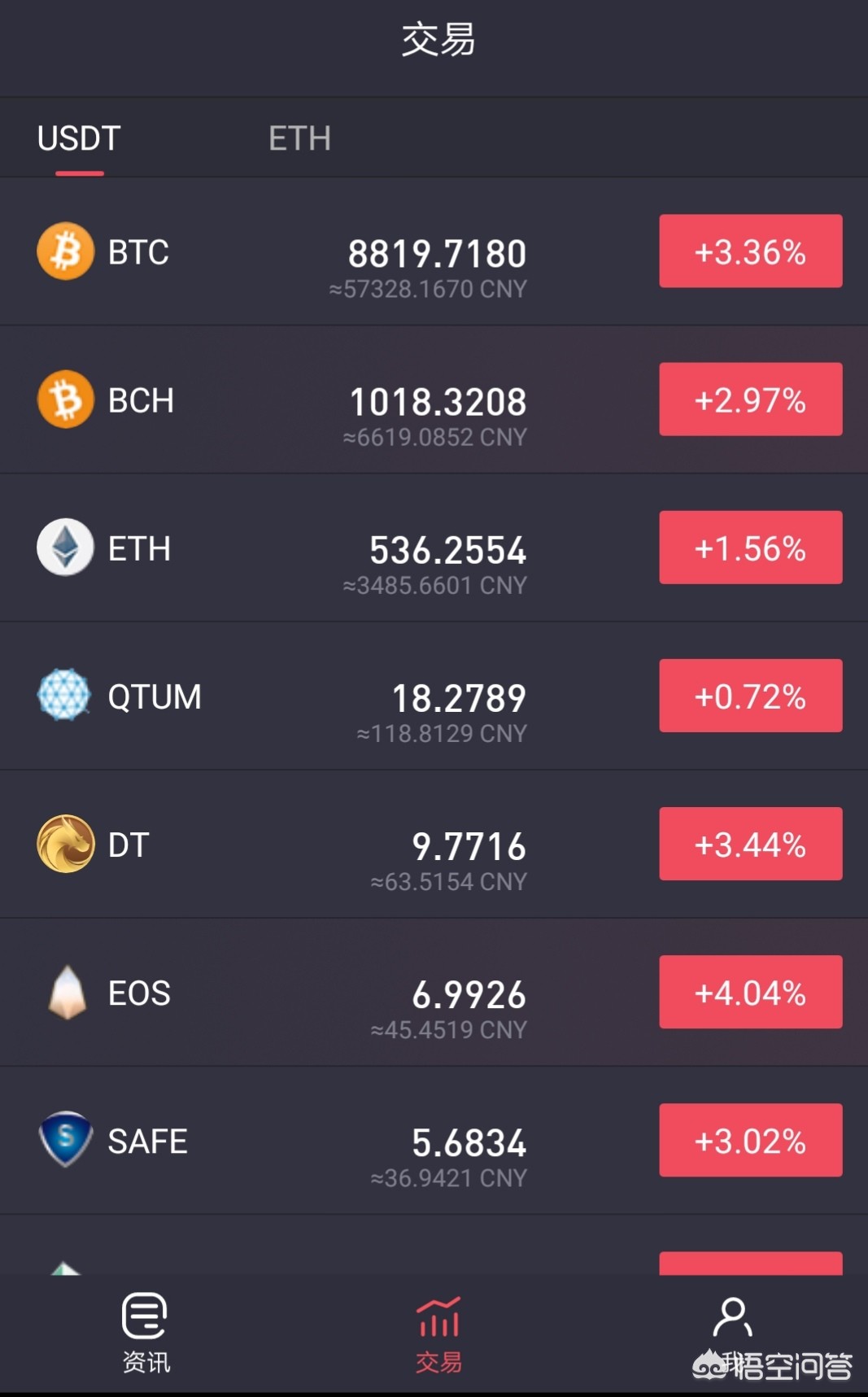Open the BTC trading pair row
This screenshot has width=868, height=1397.
(434, 251)
